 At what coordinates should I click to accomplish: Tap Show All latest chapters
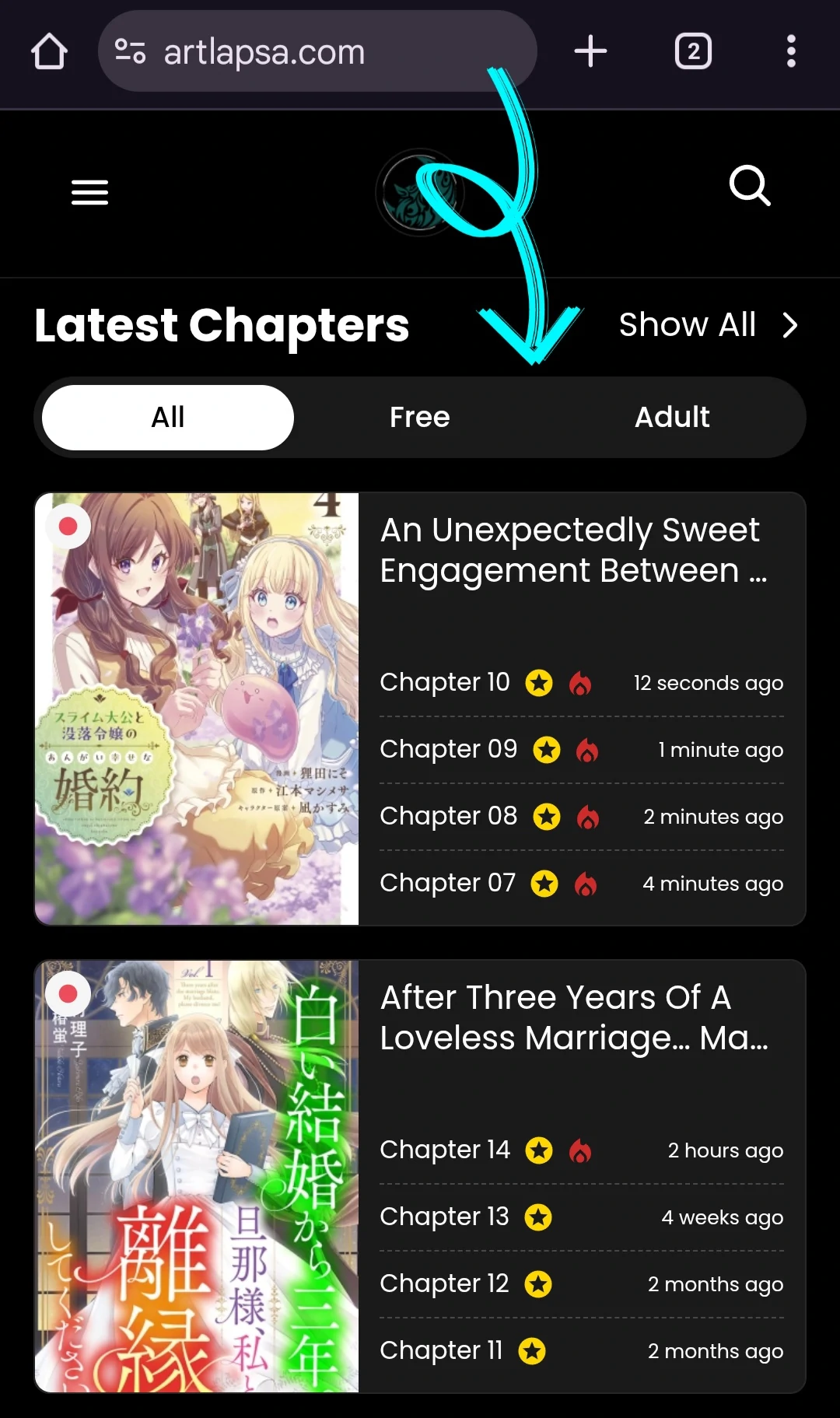tap(708, 325)
